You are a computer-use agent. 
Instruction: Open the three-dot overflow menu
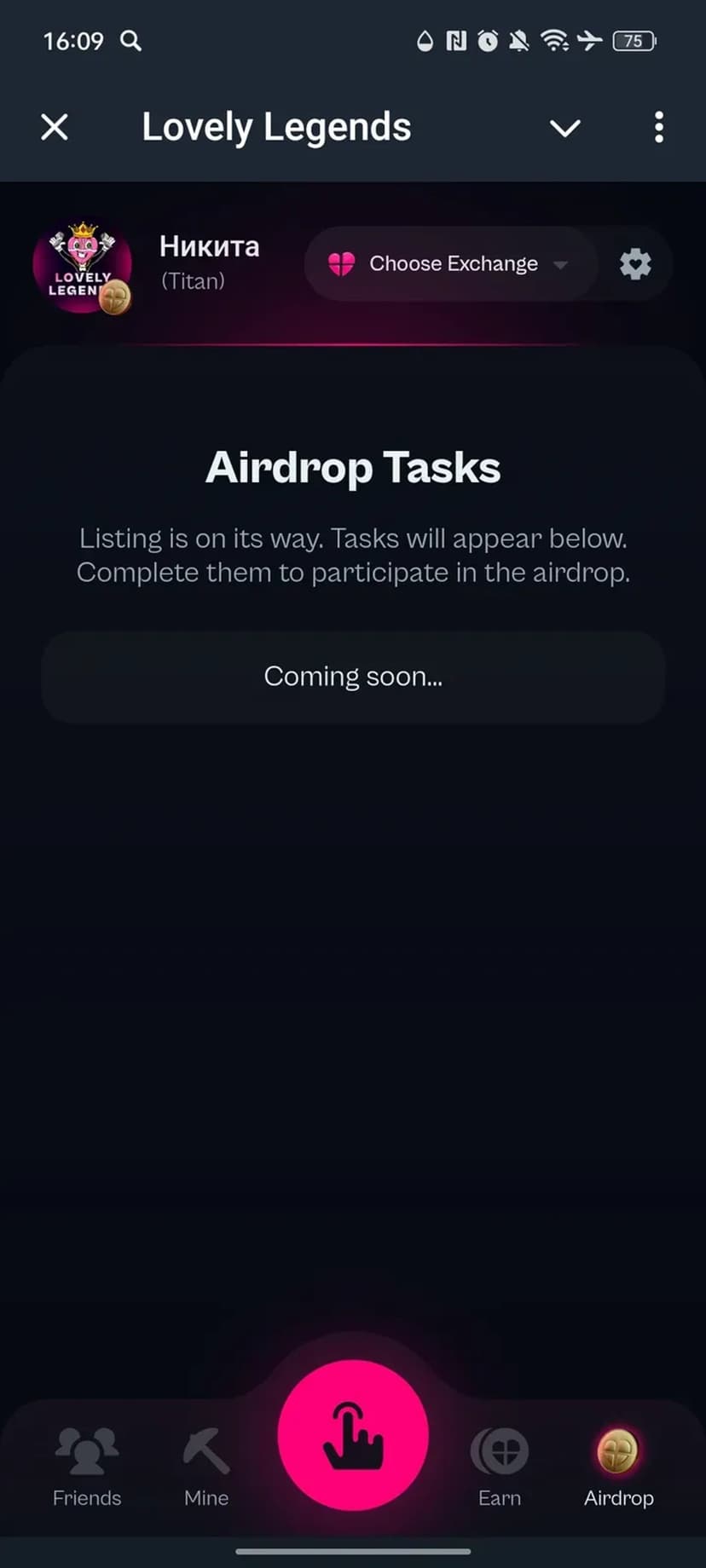[x=658, y=128]
